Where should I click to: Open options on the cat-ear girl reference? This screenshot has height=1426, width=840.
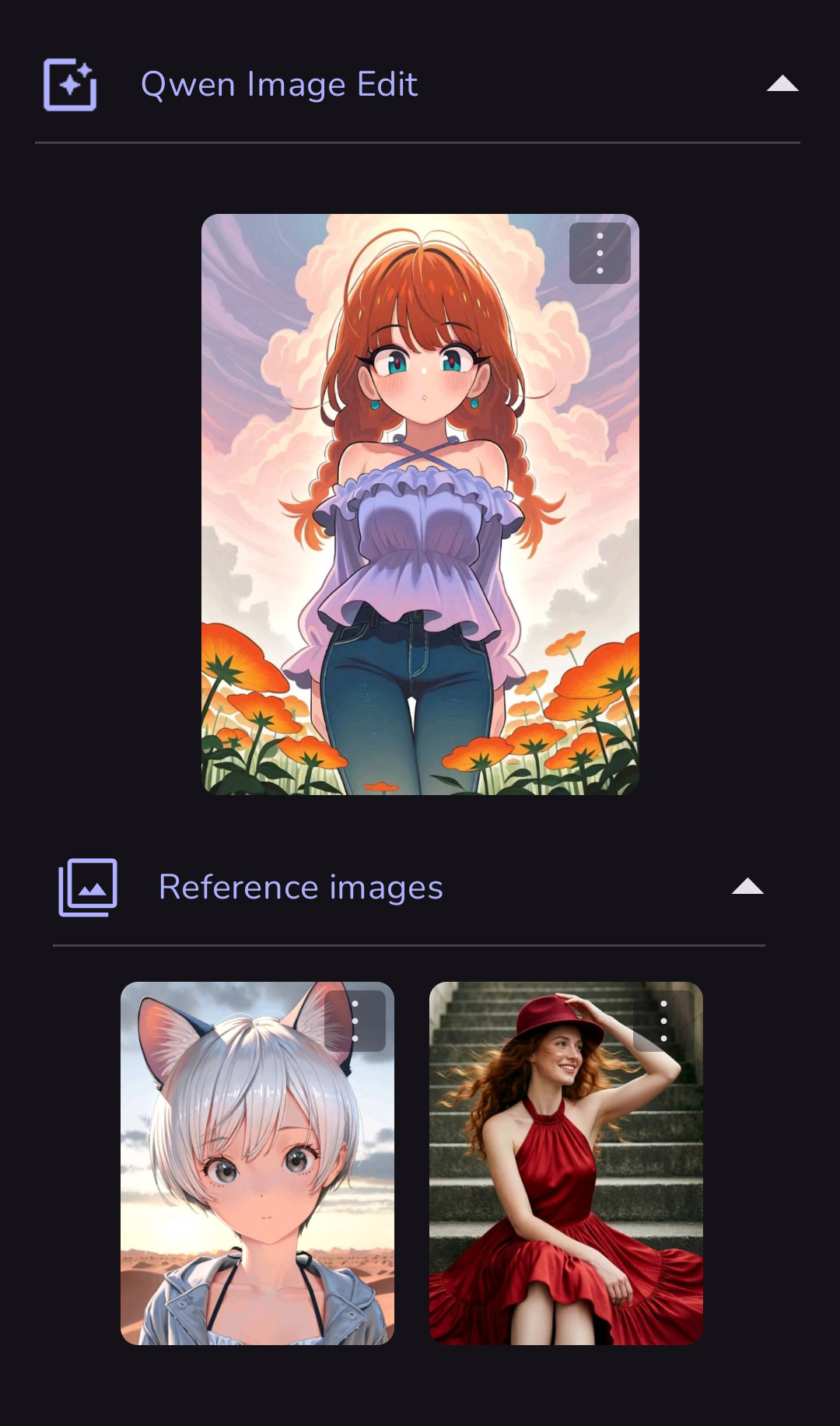(355, 1021)
